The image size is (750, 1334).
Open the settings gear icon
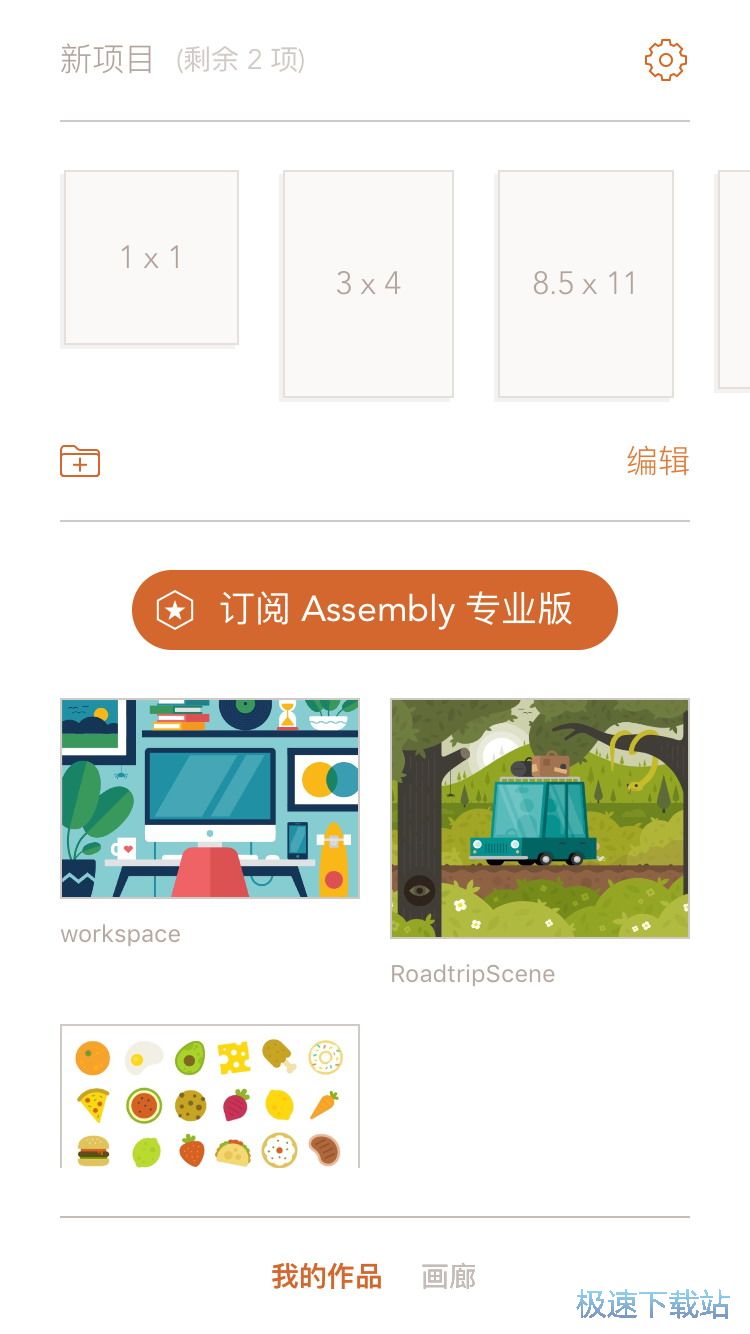(x=666, y=60)
